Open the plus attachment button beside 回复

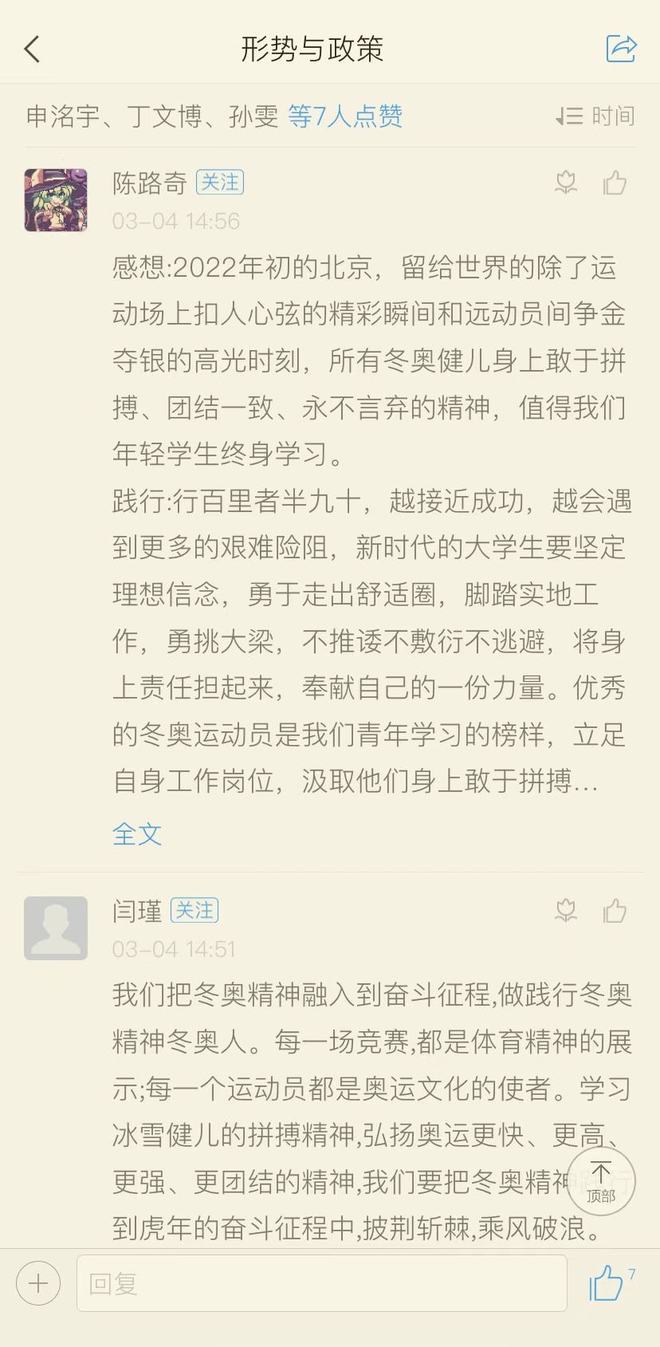38,1283
